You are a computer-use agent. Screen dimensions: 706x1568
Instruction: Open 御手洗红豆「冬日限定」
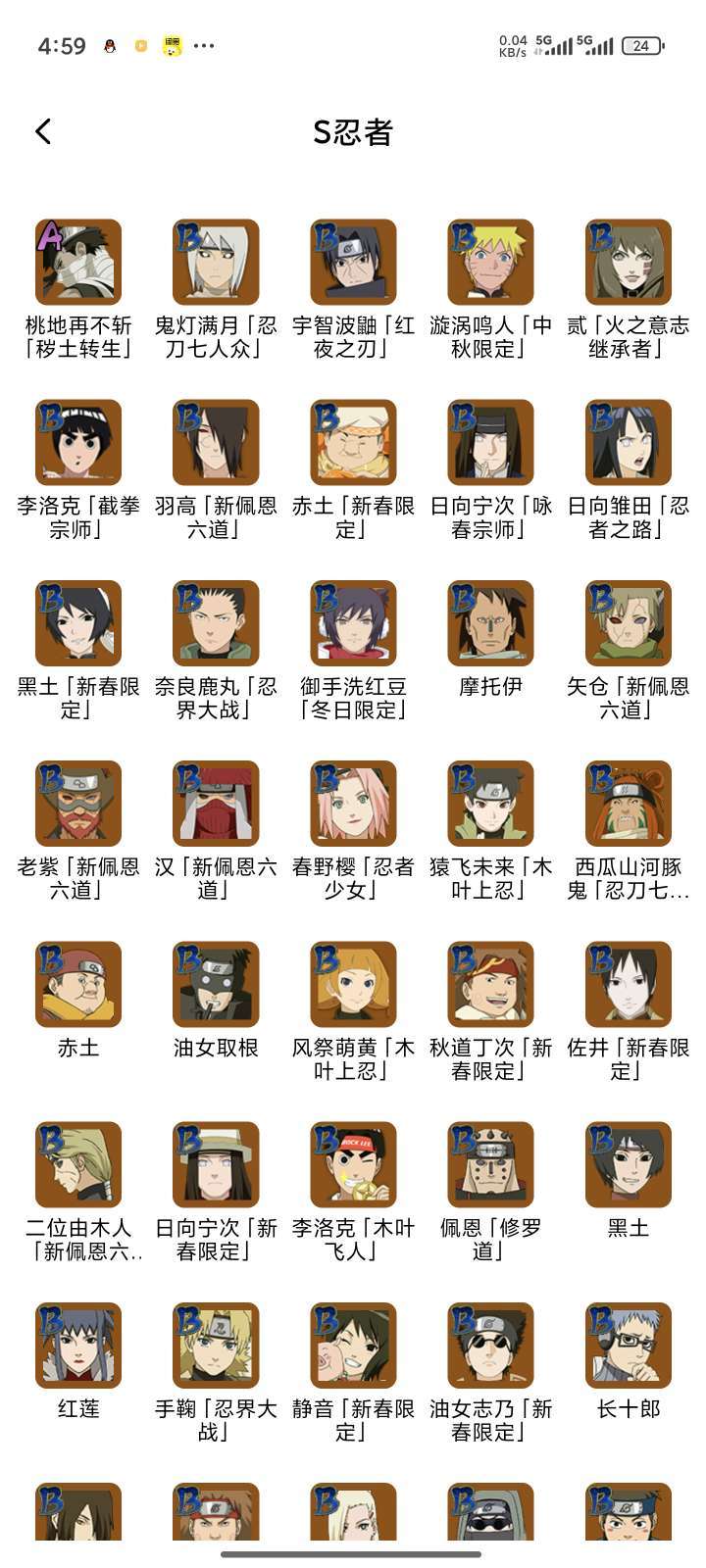[353, 622]
